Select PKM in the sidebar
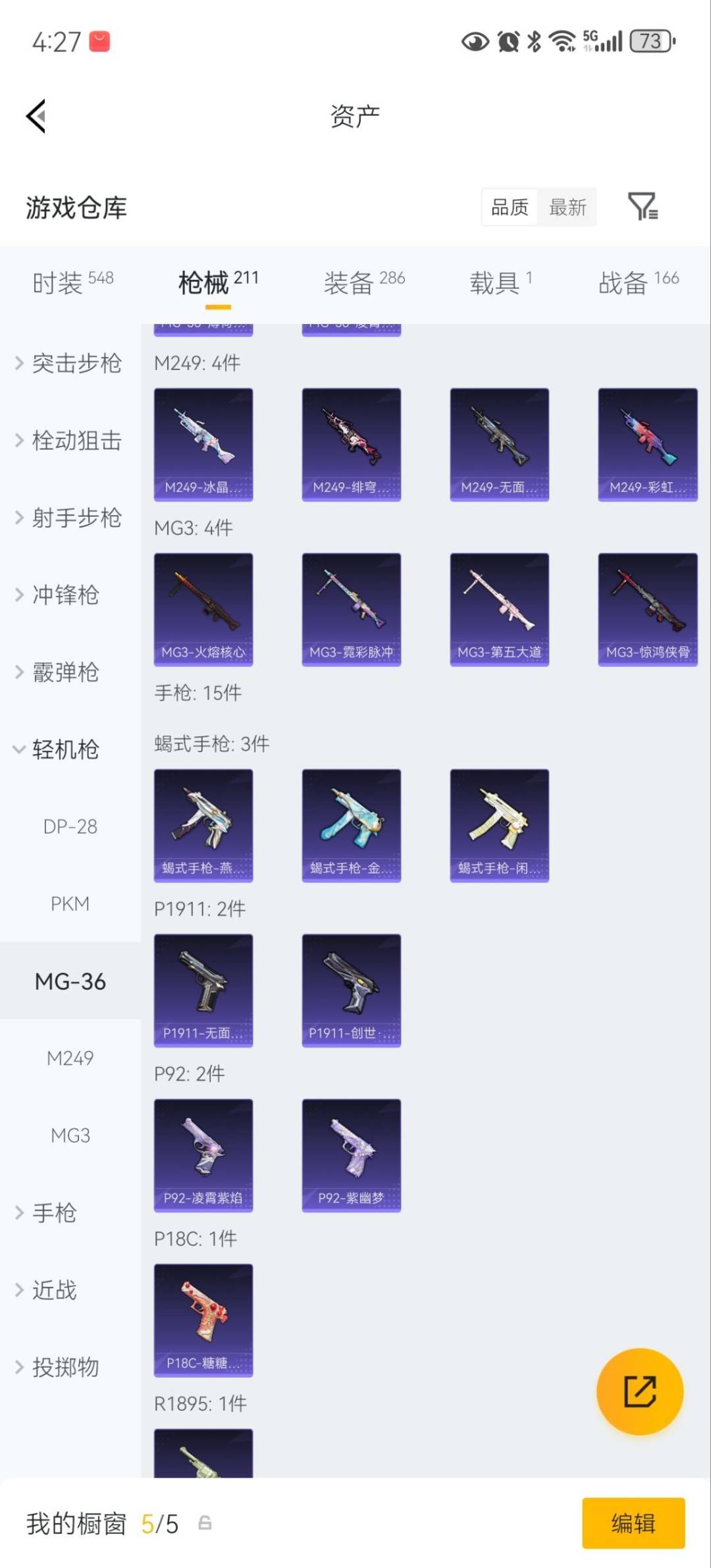 click(70, 904)
